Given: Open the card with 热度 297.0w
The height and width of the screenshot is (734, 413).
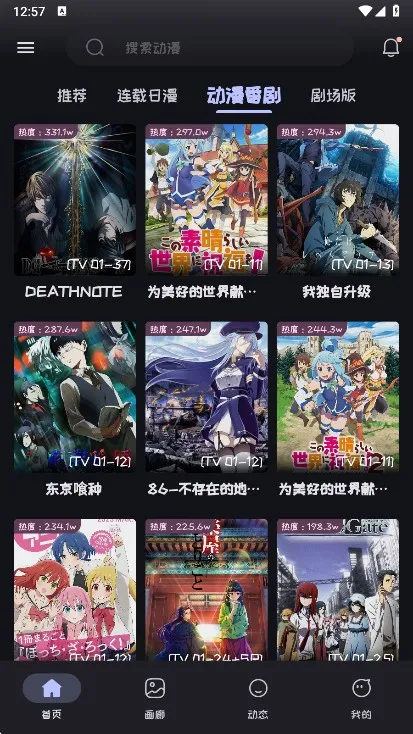Looking at the screenshot, I should click(206, 211).
